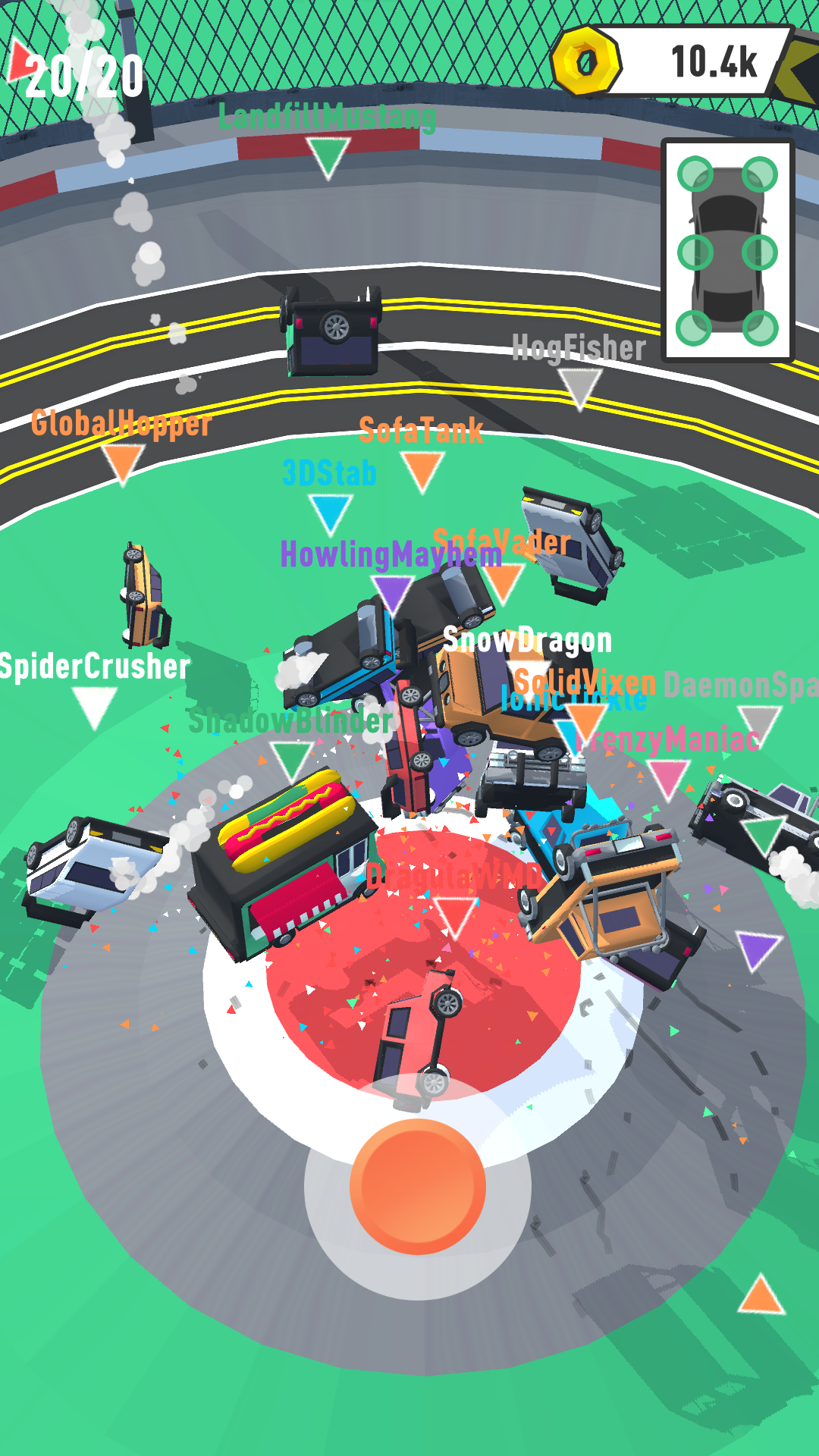Tap the rear-left green health circle on the car diagram
Viewport: 819px width, 1456px height.
click(x=693, y=326)
